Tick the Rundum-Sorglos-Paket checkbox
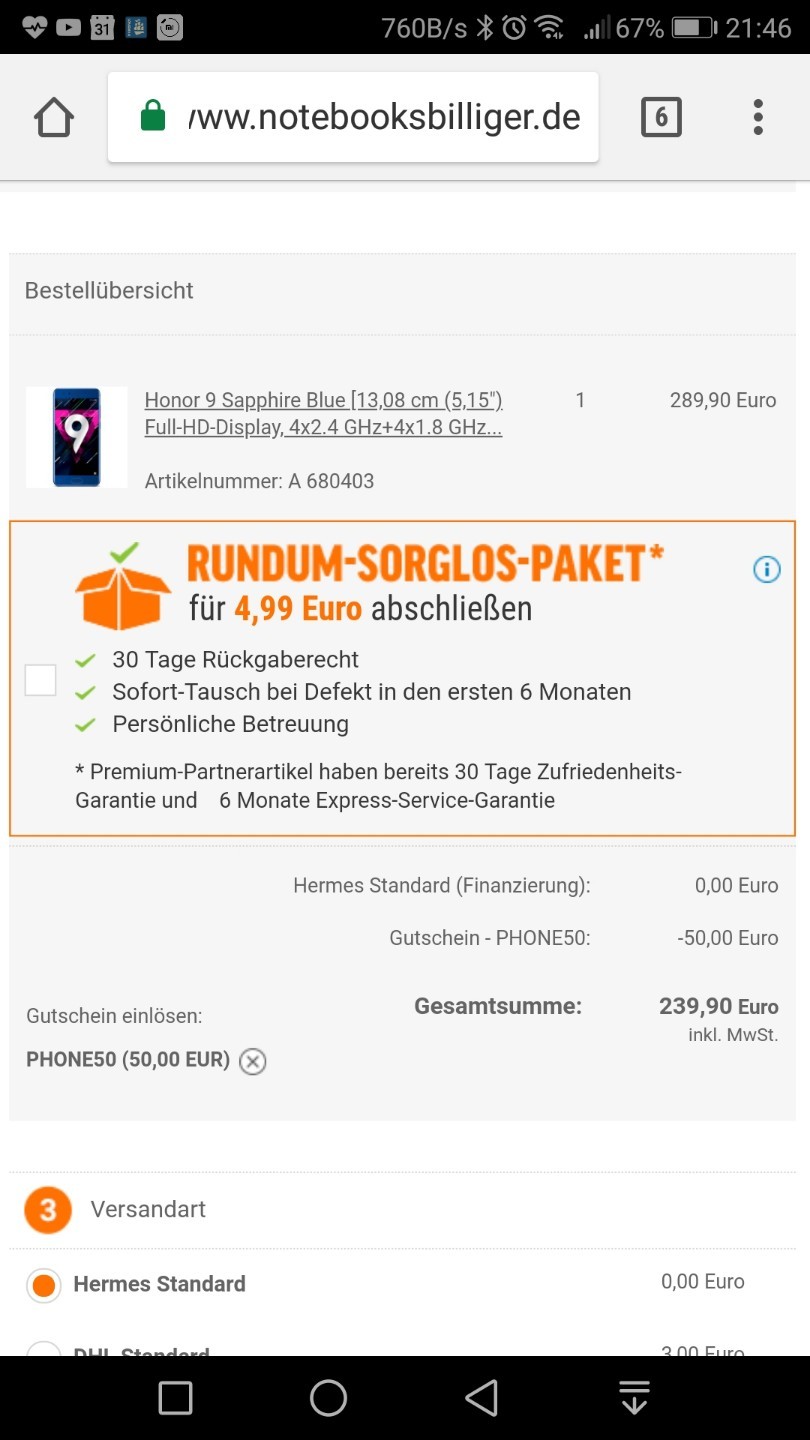Viewport: 810px width, 1440px height. (x=41, y=680)
